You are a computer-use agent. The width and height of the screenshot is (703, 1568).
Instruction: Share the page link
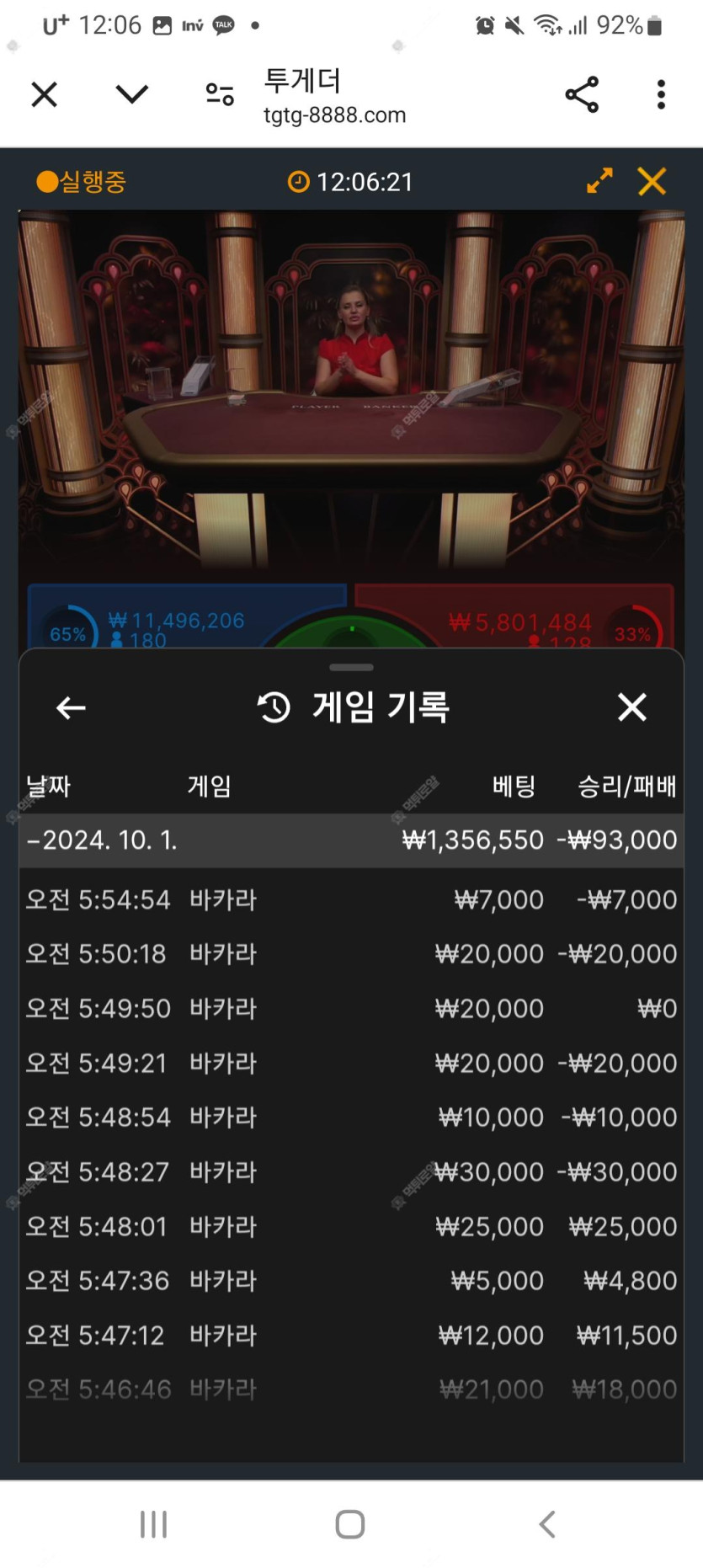point(582,94)
